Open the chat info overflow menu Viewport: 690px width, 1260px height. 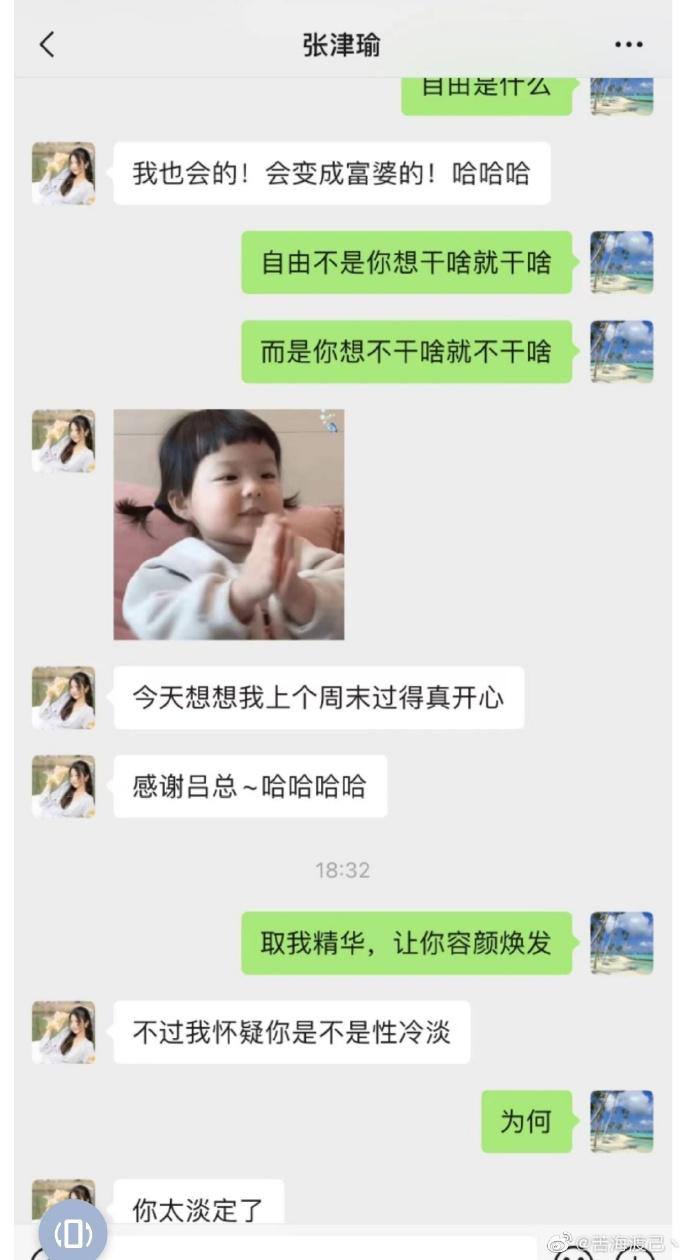tap(628, 45)
